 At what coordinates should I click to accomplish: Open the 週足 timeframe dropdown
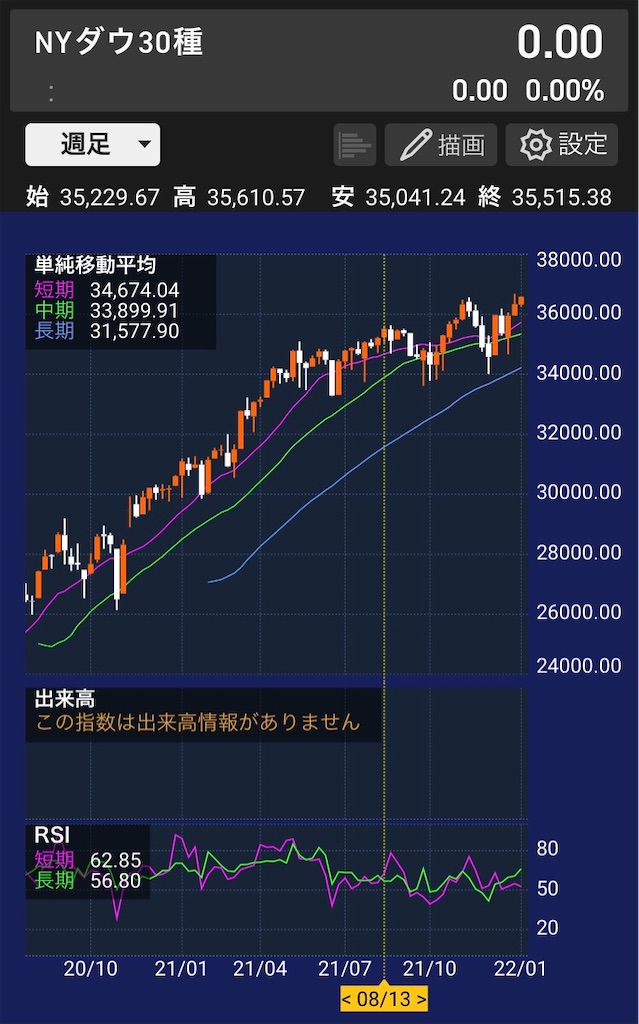pyautogui.click(x=92, y=145)
